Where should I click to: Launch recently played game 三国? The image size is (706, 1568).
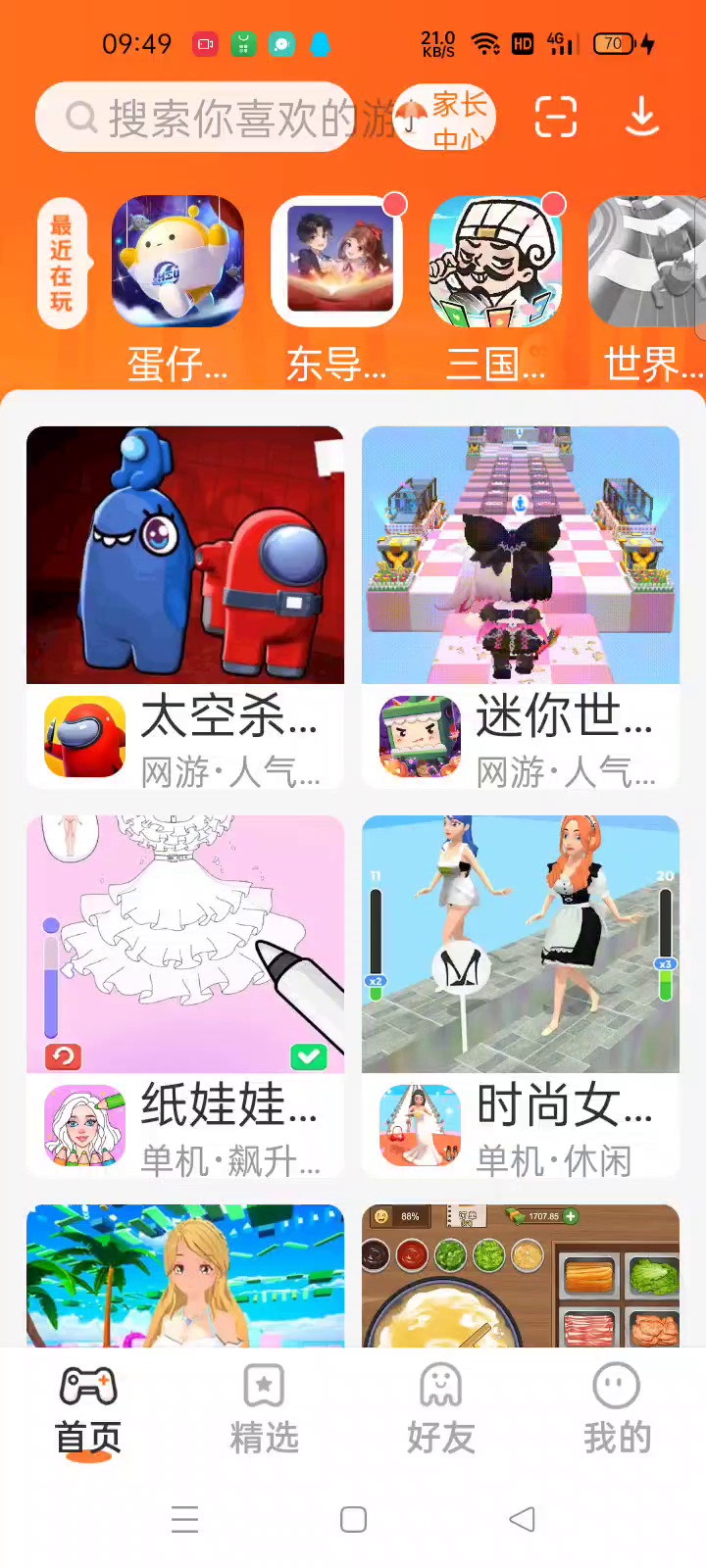tap(495, 263)
